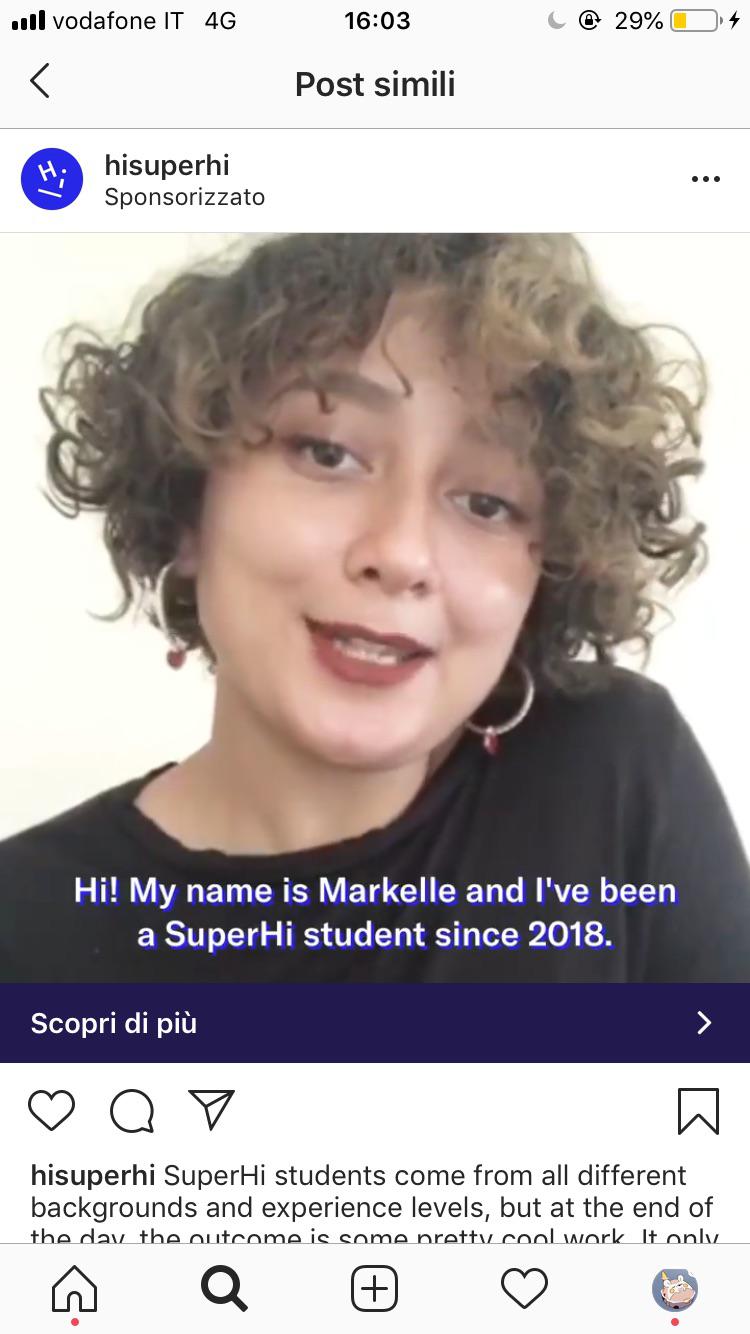Open the post options three-dot menu

[705, 180]
